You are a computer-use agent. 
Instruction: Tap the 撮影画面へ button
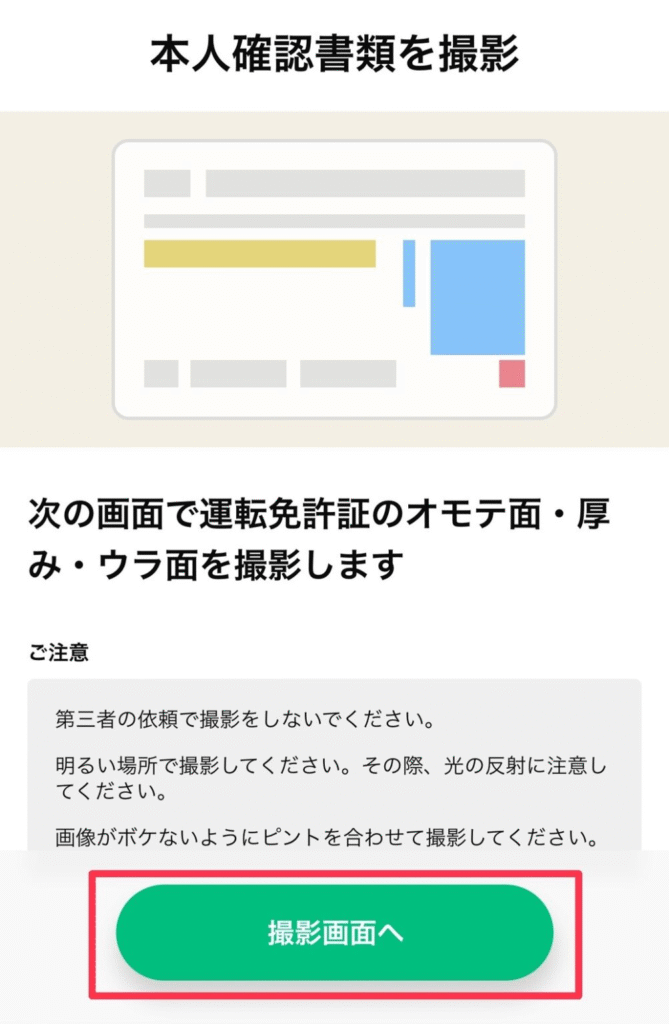(x=335, y=933)
